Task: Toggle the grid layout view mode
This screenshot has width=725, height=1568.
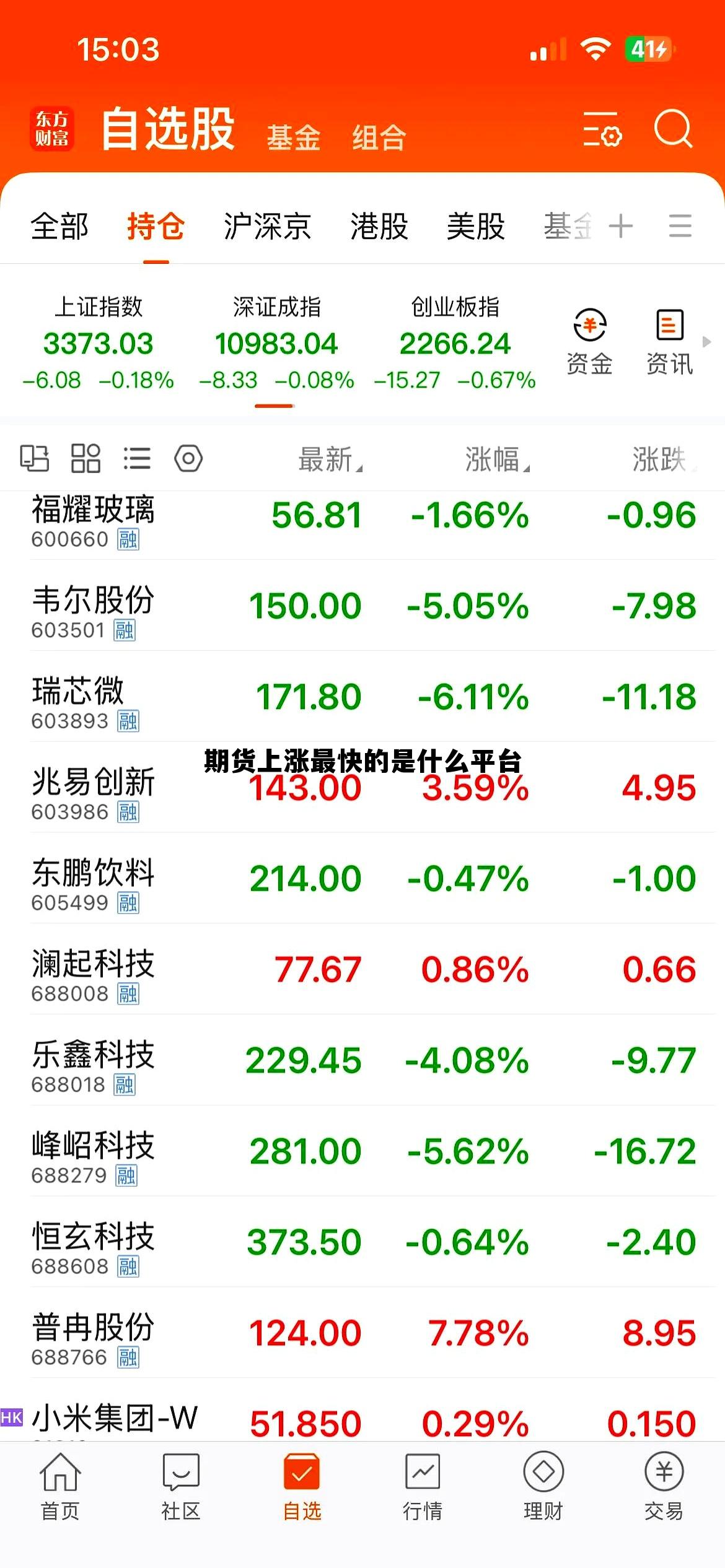Action: 86,458
